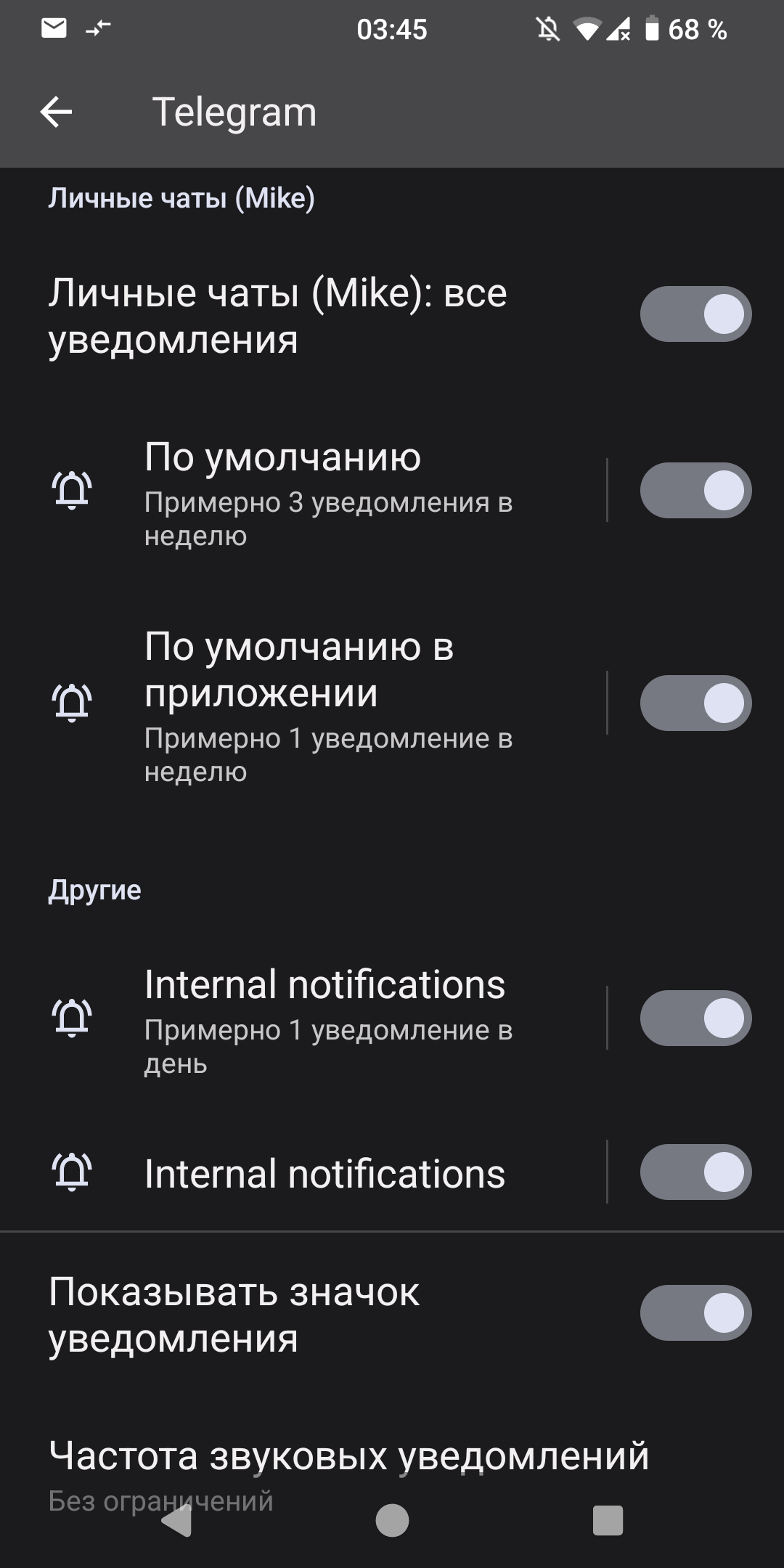Toggle 'Показывать значок уведомления' switch

coord(695,1313)
